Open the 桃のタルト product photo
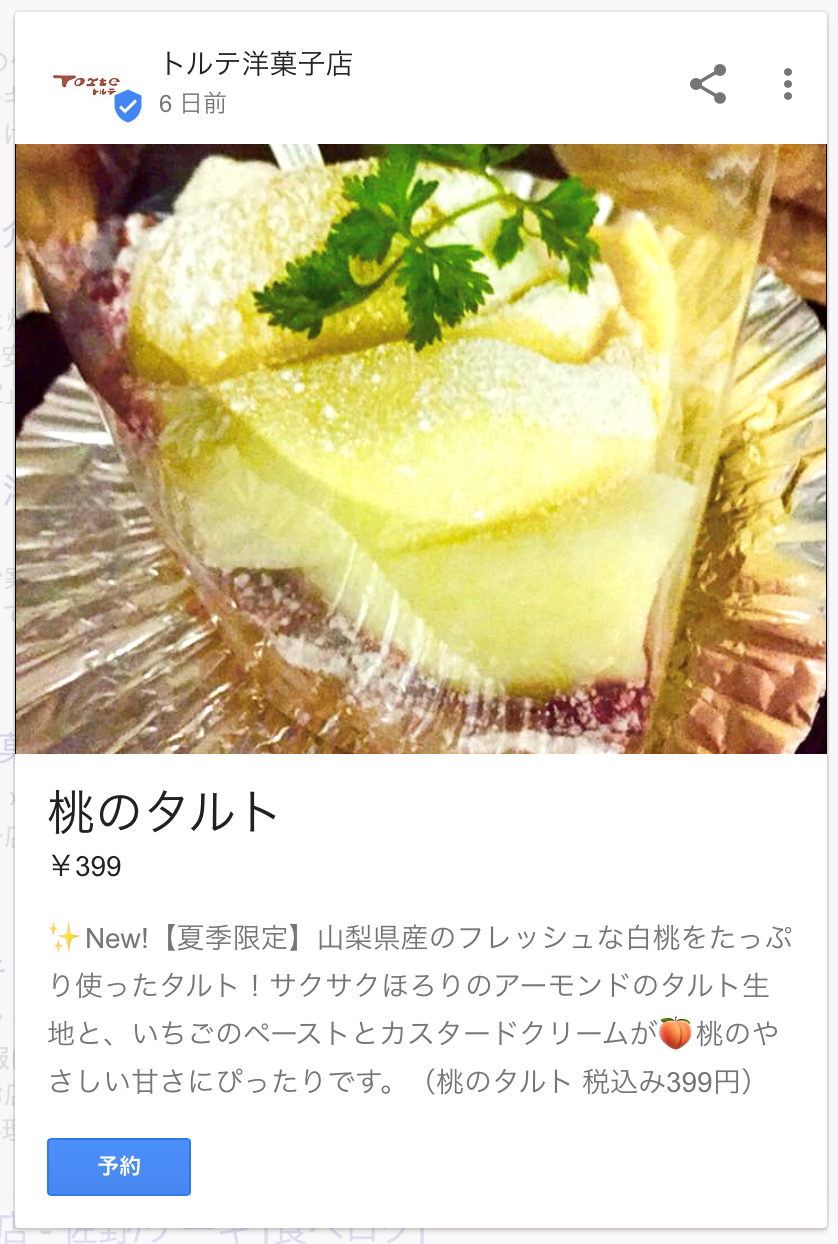 (421, 448)
